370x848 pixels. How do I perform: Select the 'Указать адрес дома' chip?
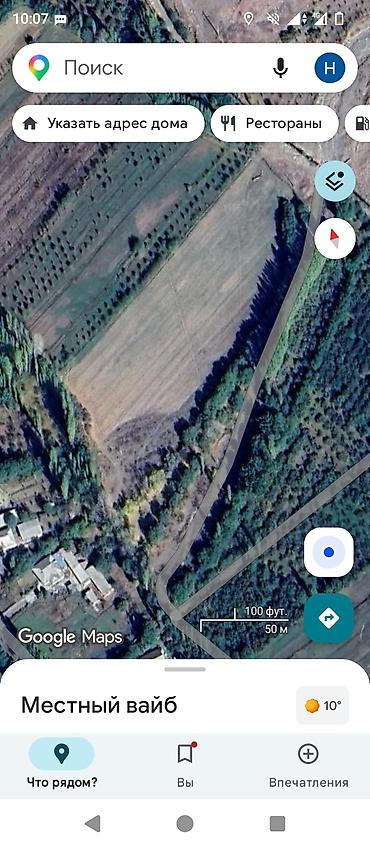tap(108, 123)
